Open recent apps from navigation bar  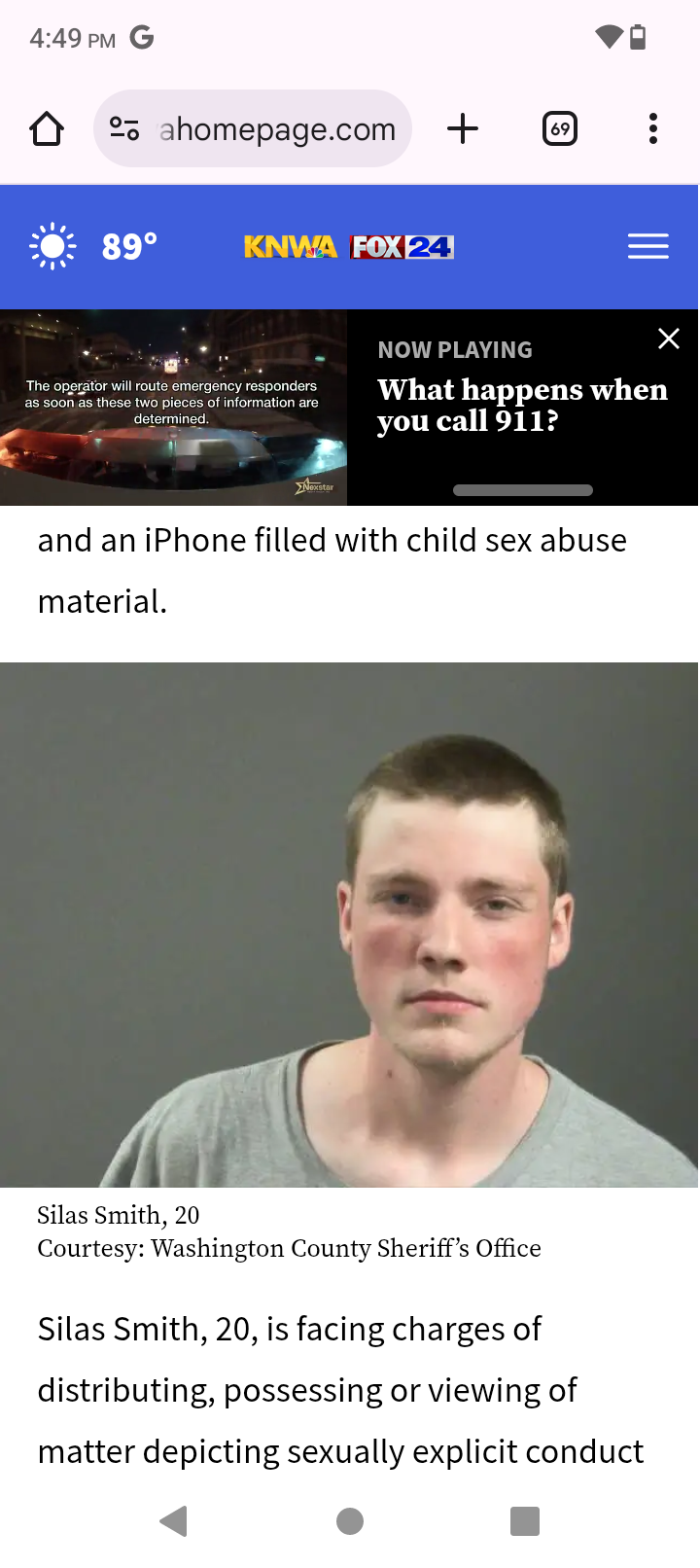(525, 1521)
